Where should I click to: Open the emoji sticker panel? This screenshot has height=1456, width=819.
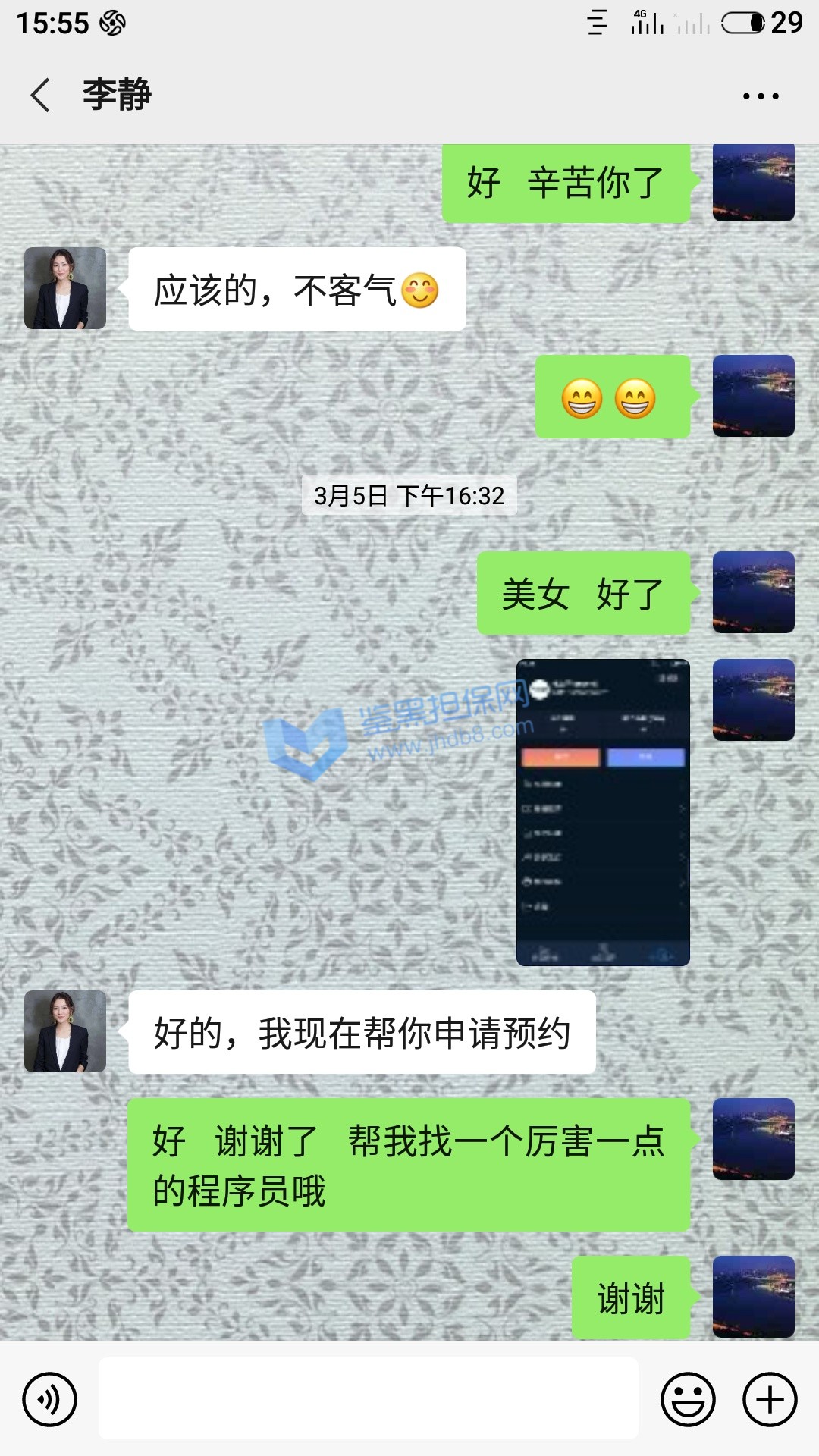click(x=688, y=1399)
